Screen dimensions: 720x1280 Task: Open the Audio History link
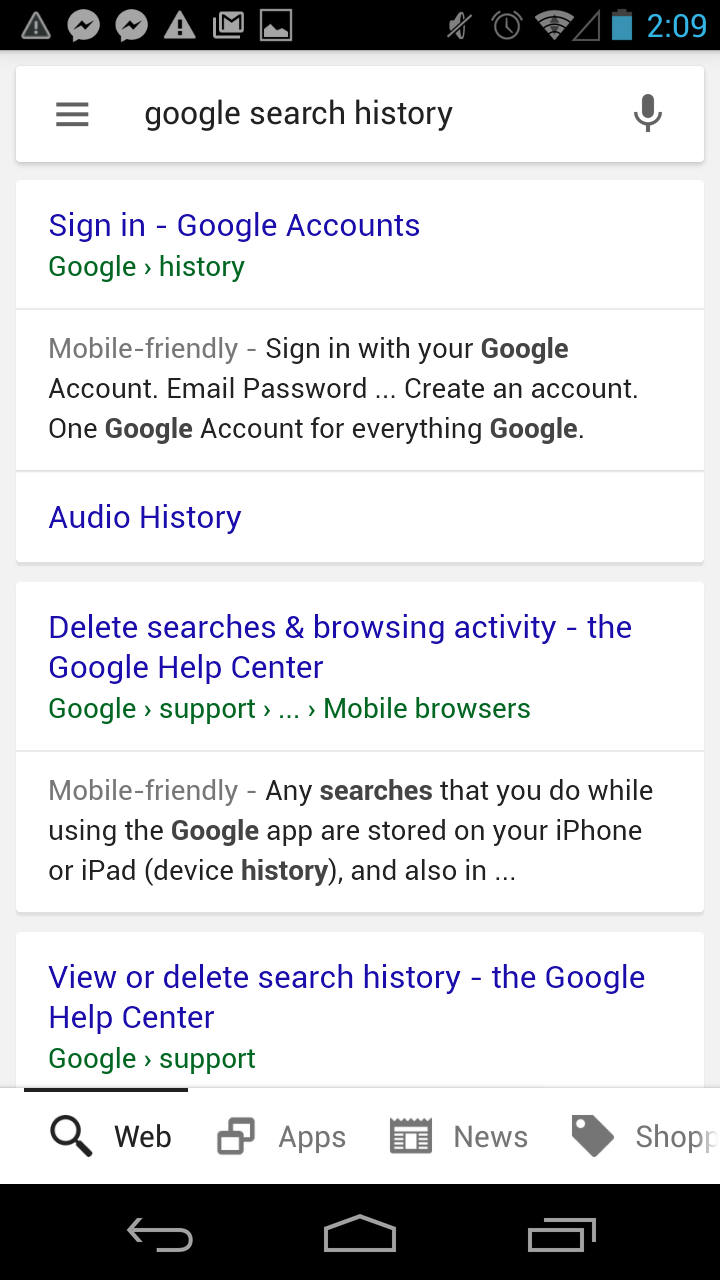click(x=145, y=517)
